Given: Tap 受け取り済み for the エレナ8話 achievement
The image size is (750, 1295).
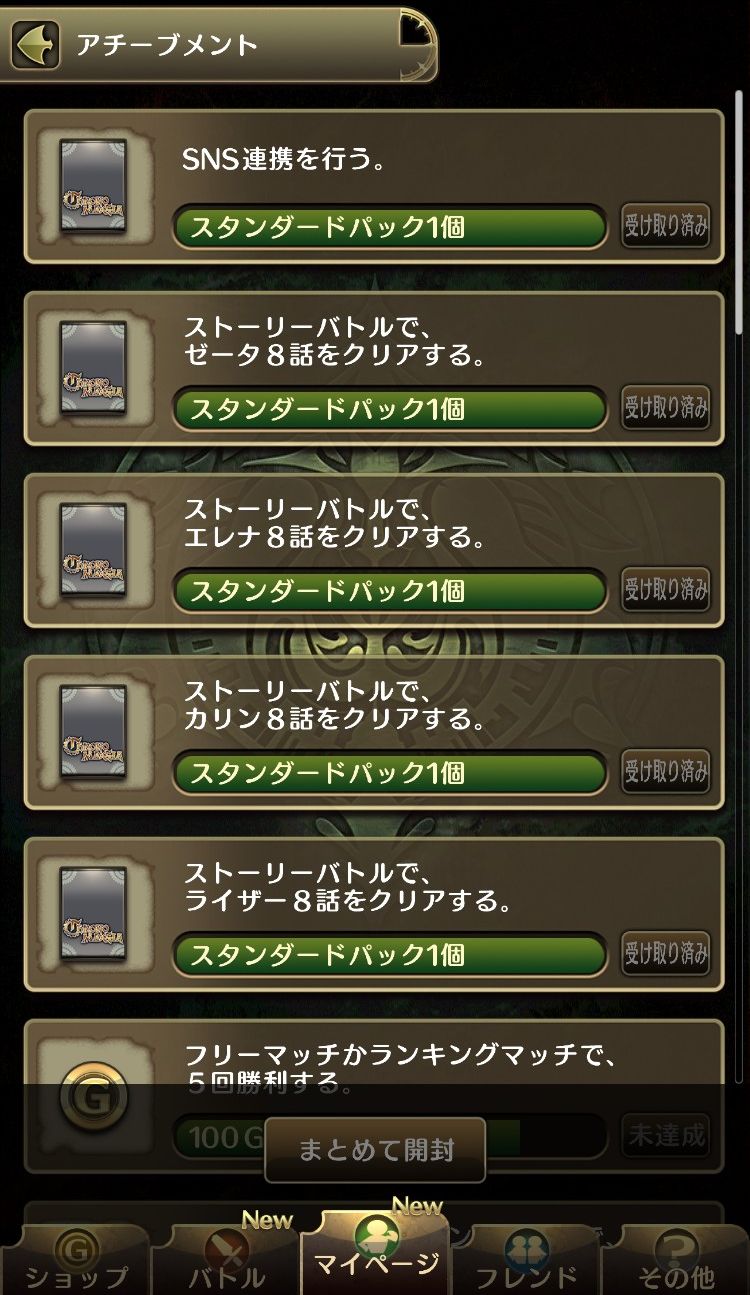Looking at the screenshot, I should click(666, 590).
